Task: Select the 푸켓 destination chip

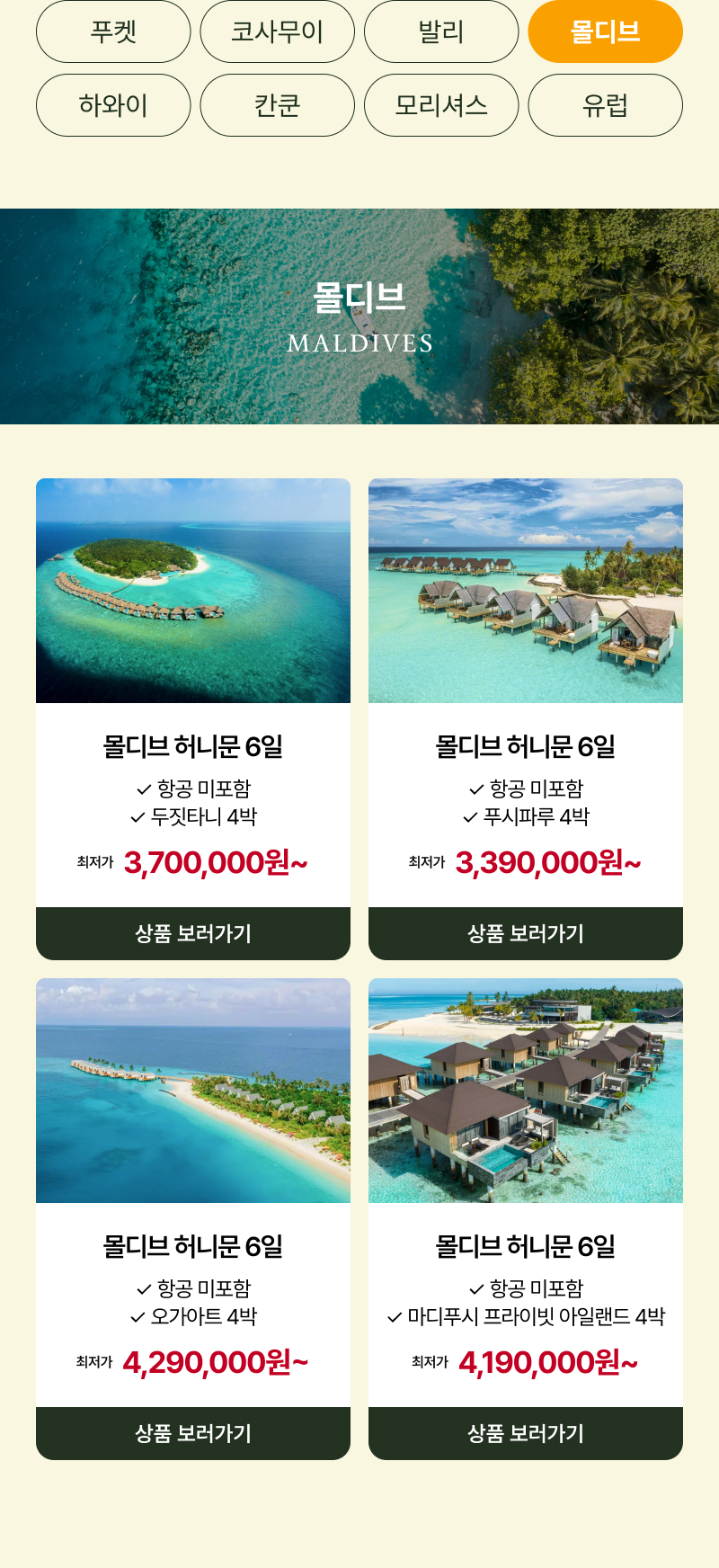Action: 113,31
